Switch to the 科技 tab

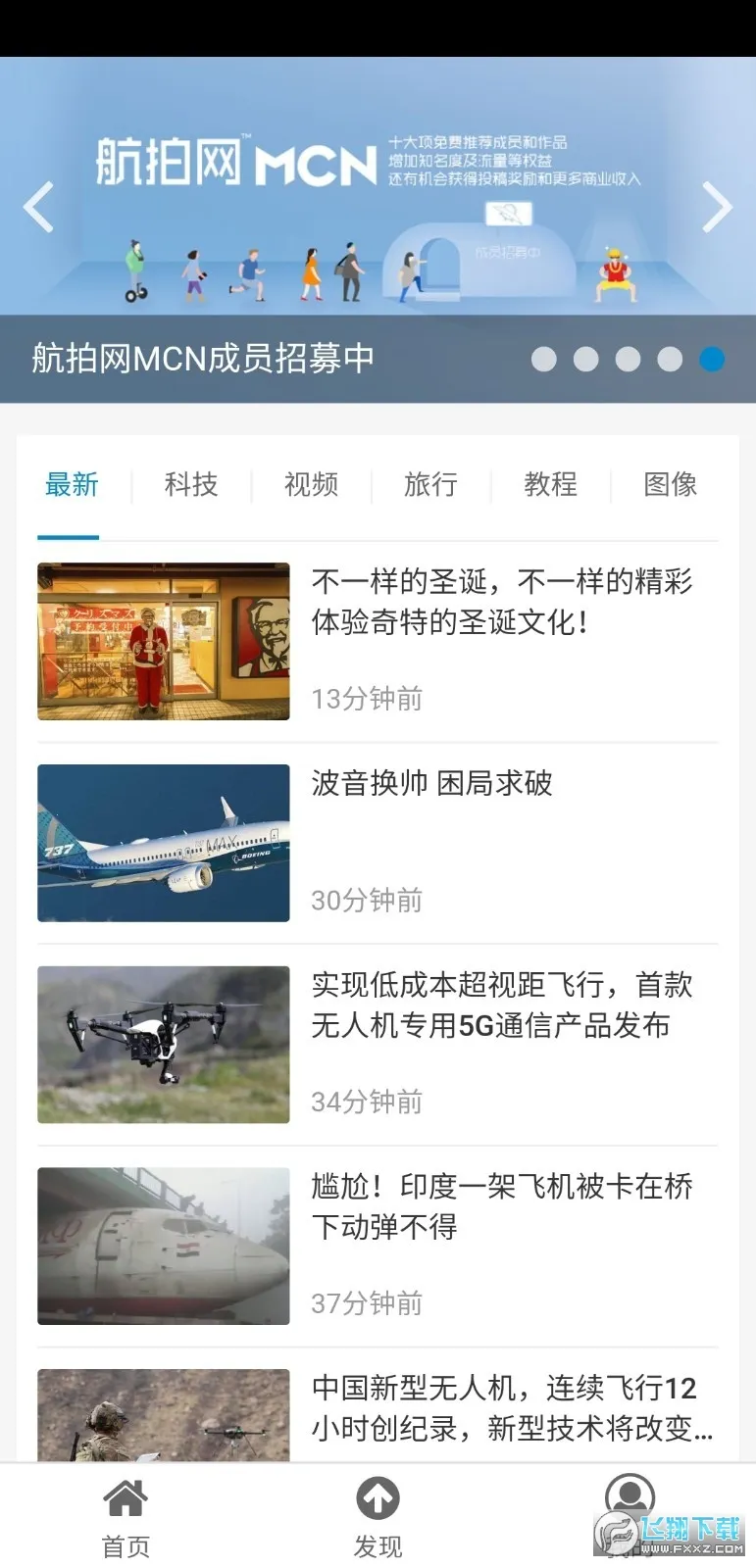click(x=191, y=484)
